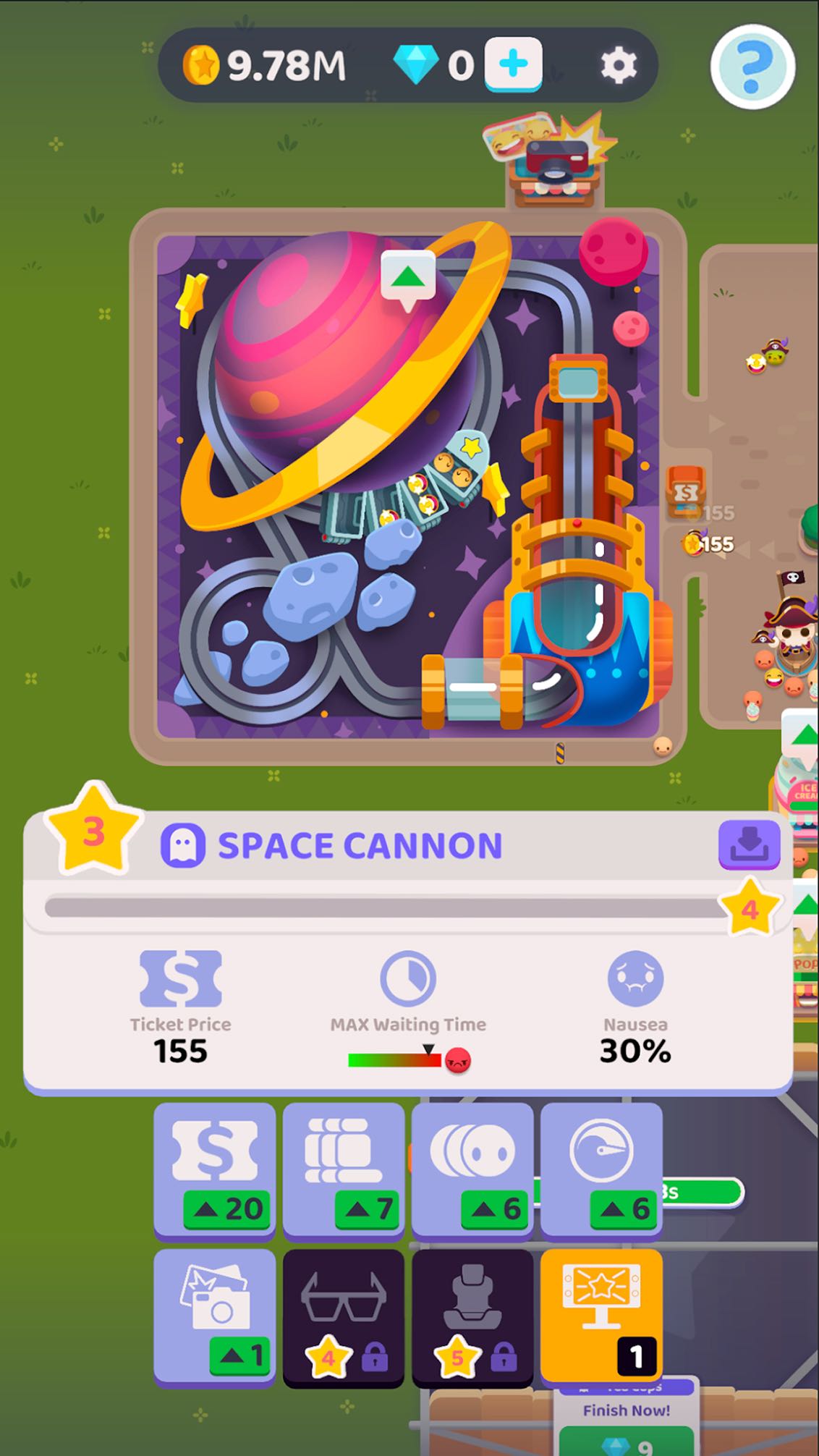Upgrade the ride speed by 6
The image size is (819, 1456).
[601, 1170]
